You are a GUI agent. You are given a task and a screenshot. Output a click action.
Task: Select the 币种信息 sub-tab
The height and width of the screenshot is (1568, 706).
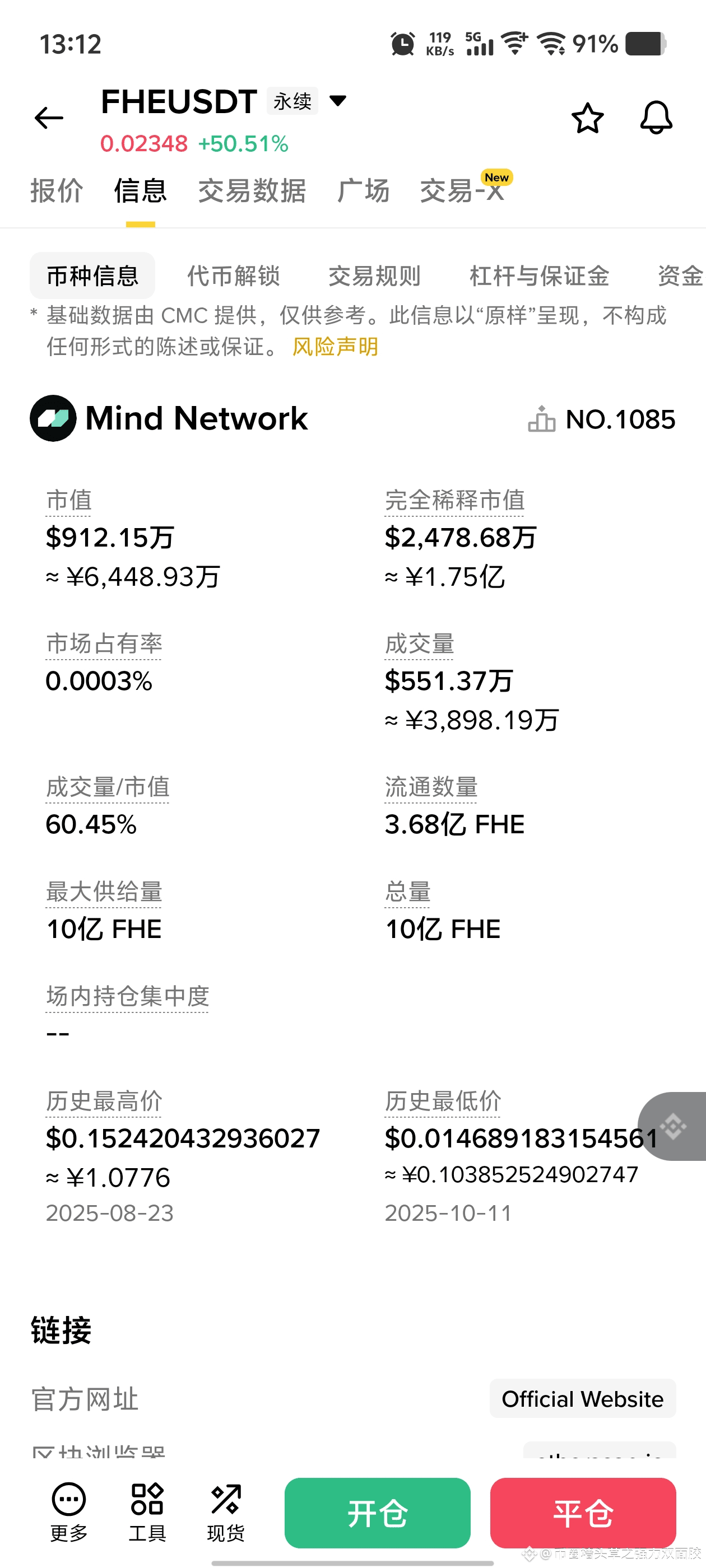pos(92,276)
